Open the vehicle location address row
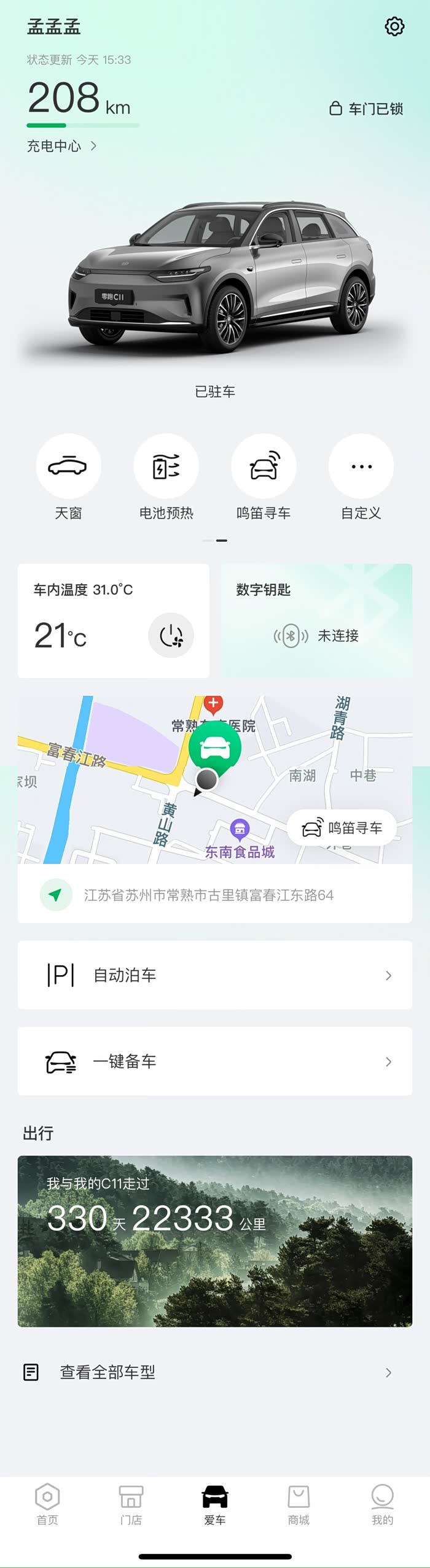The image size is (430, 1568). coord(215,895)
